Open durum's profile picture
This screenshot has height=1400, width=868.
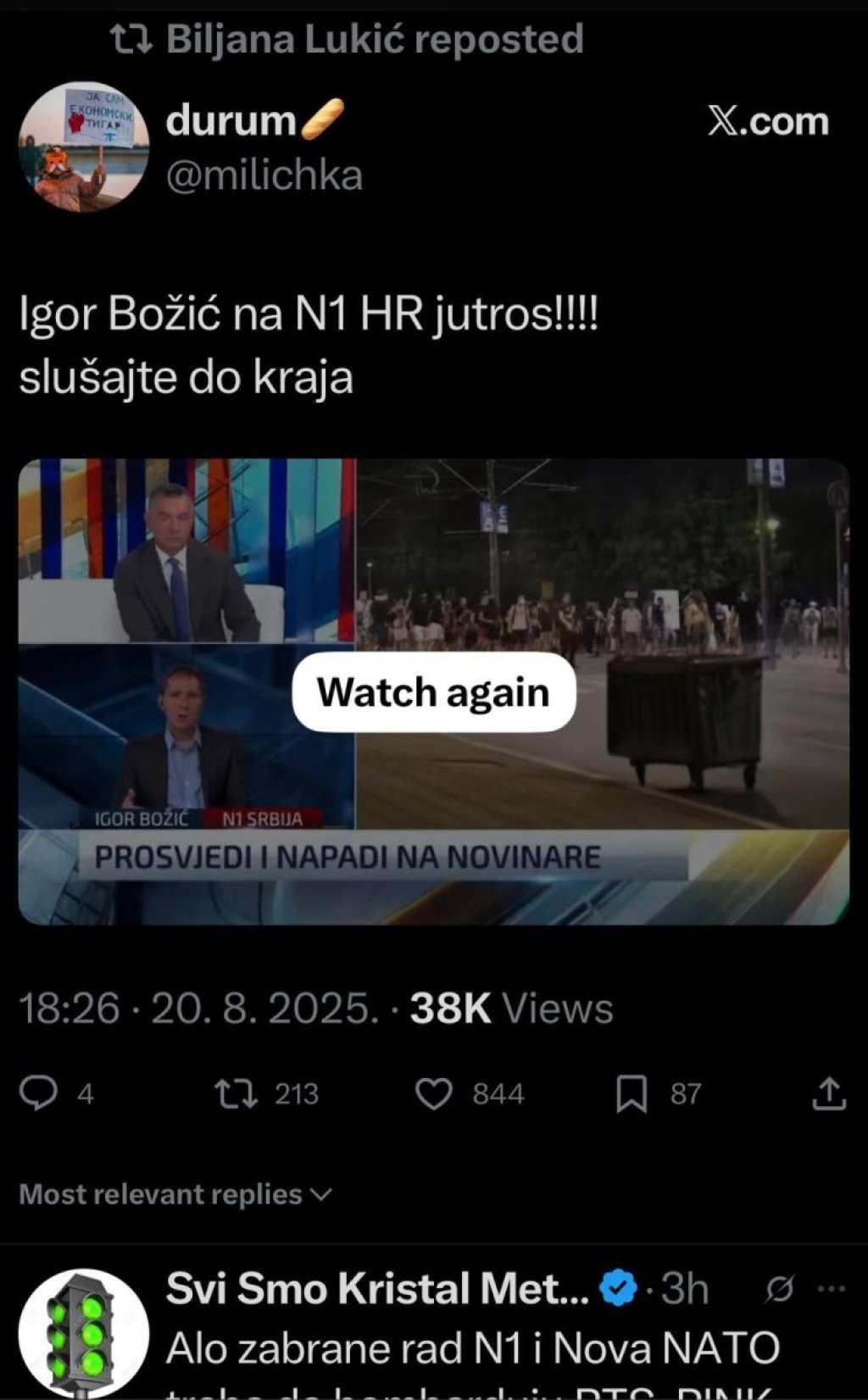tap(83, 147)
